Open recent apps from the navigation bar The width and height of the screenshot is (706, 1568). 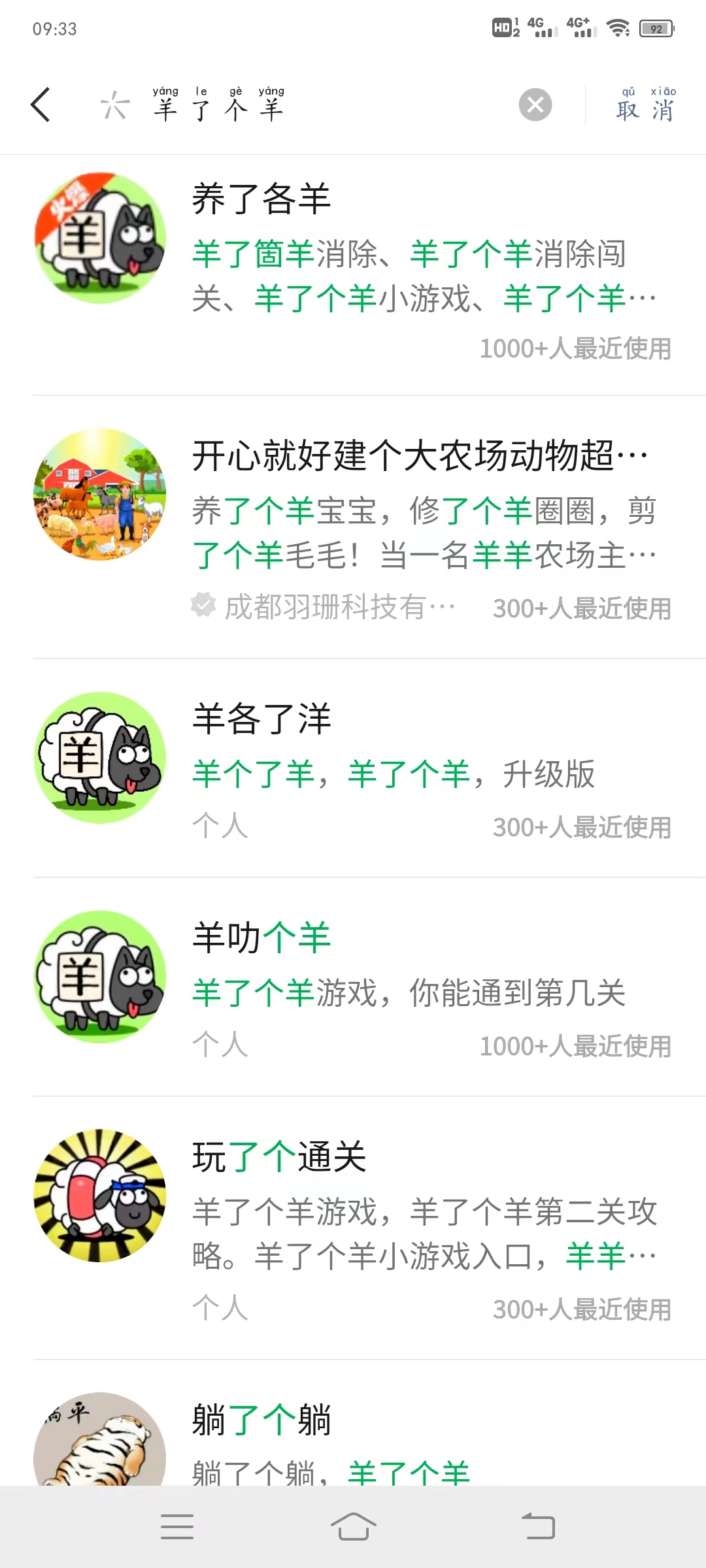click(177, 1527)
